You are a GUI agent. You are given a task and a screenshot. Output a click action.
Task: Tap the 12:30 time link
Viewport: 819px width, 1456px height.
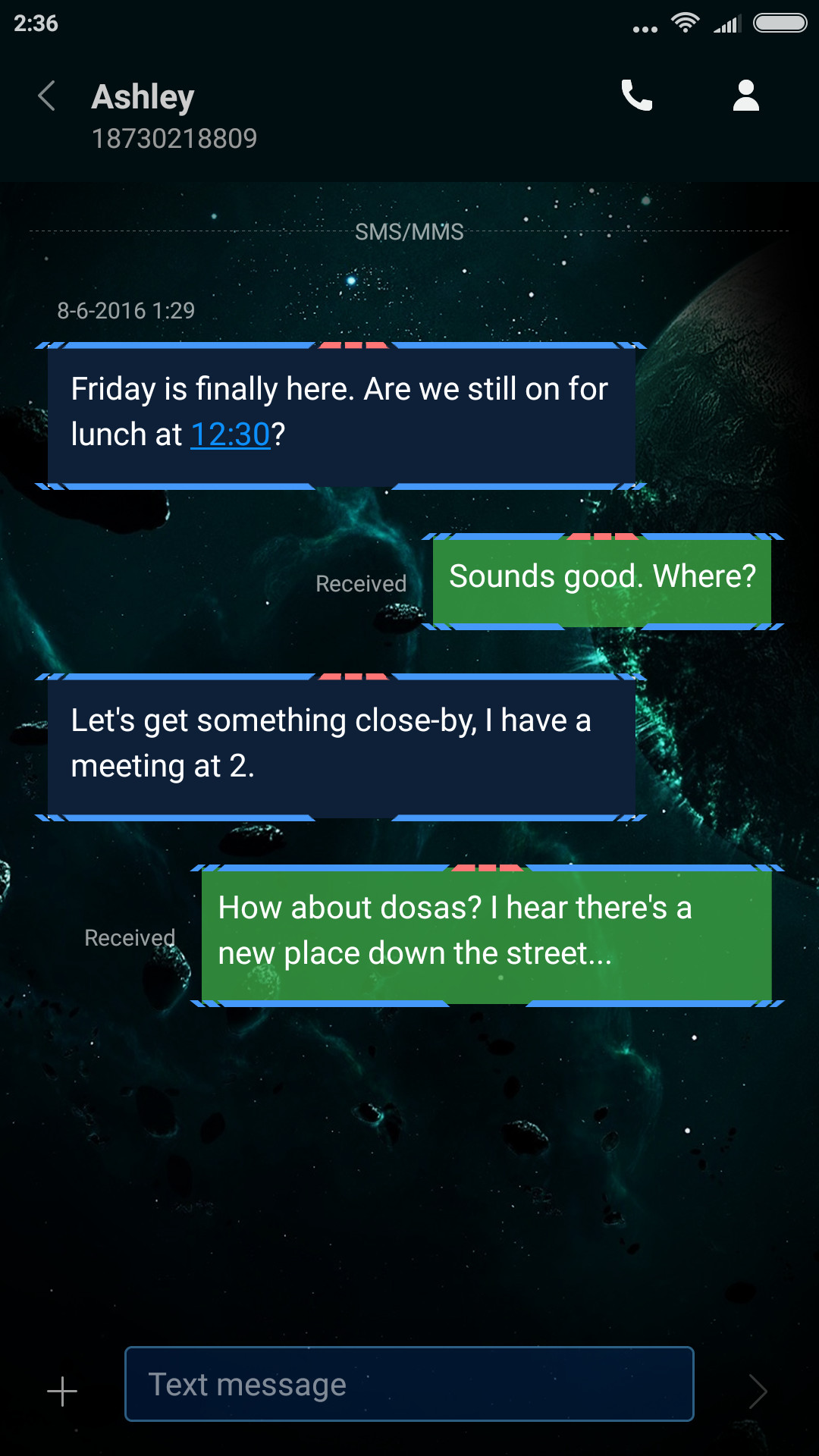[x=231, y=435]
